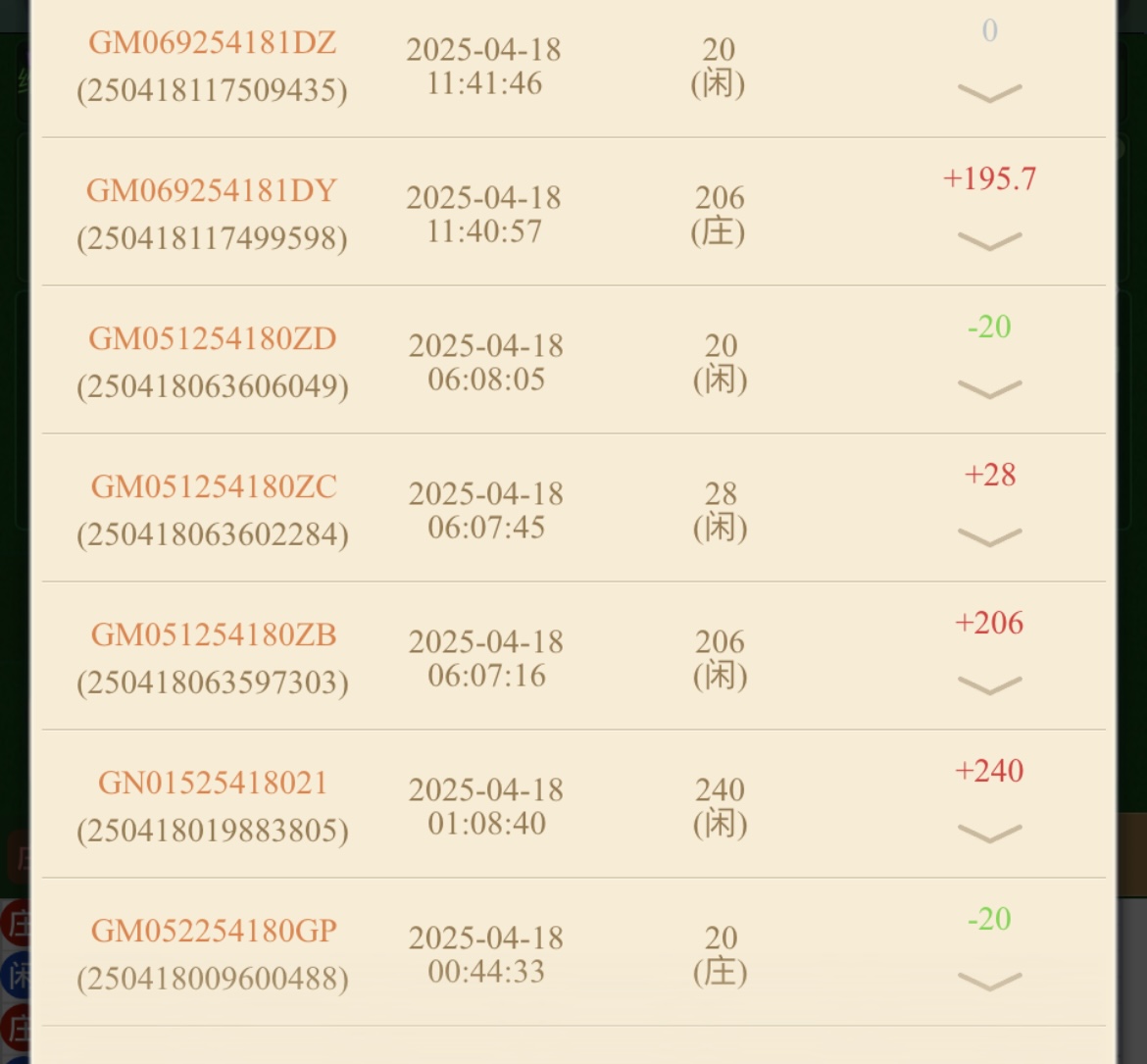Expand the GM069254181DY record chevron
The width and height of the screenshot is (1147, 1064).
(x=989, y=241)
